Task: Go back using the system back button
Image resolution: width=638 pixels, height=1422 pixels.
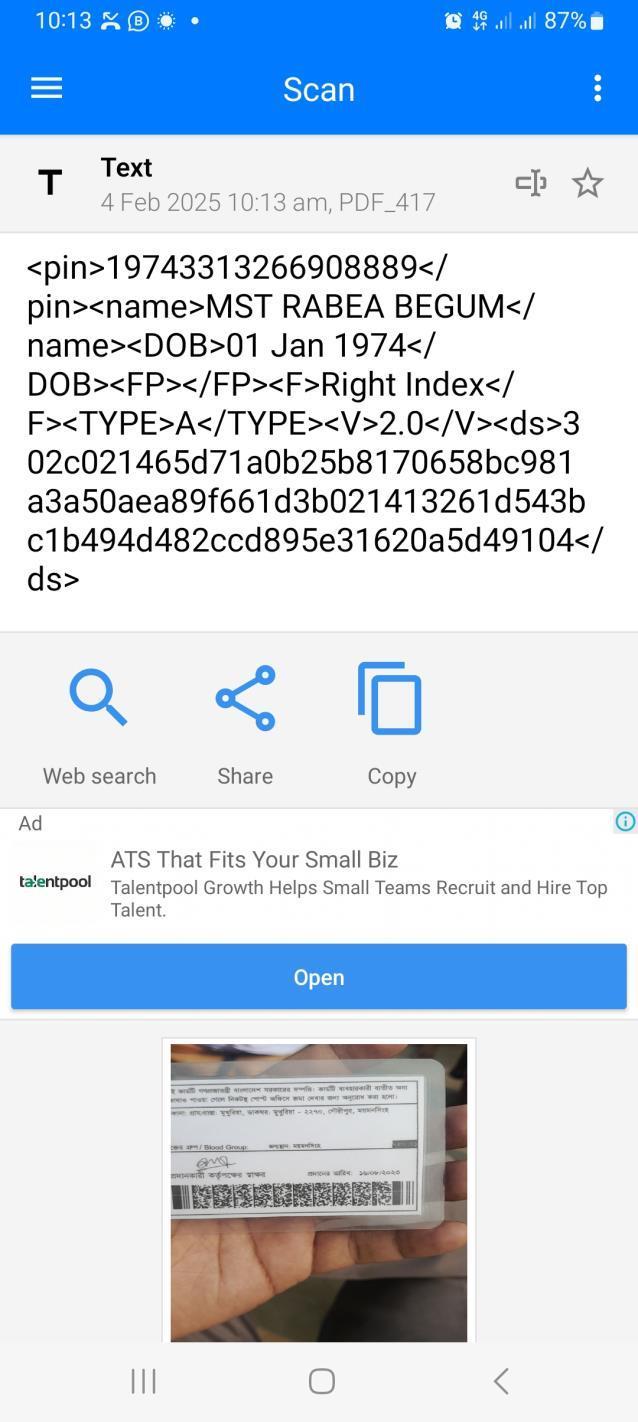Action: pos(501,1381)
